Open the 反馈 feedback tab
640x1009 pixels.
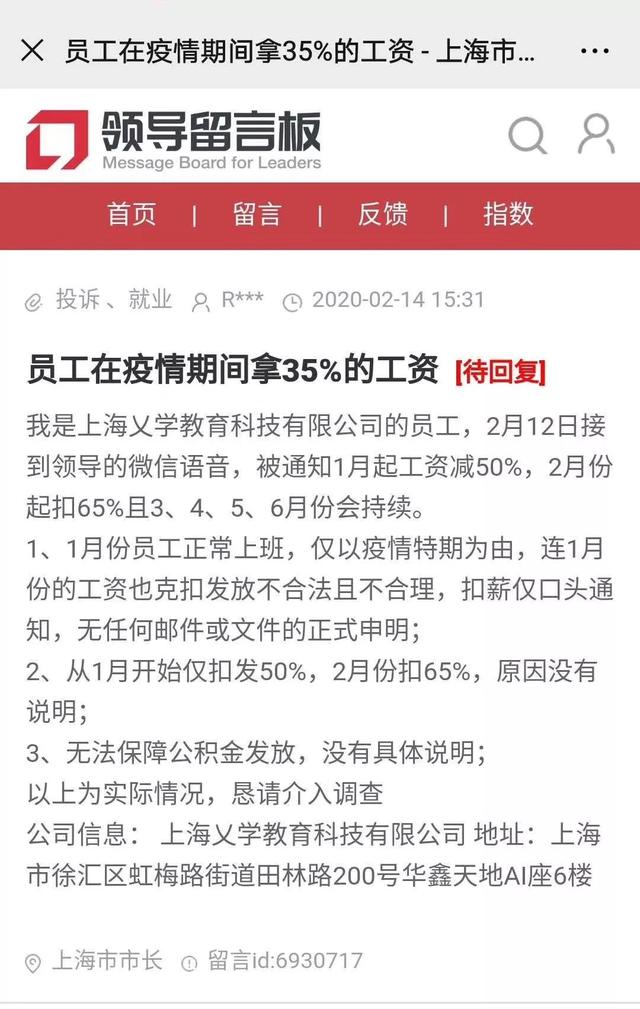coord(382,215)
